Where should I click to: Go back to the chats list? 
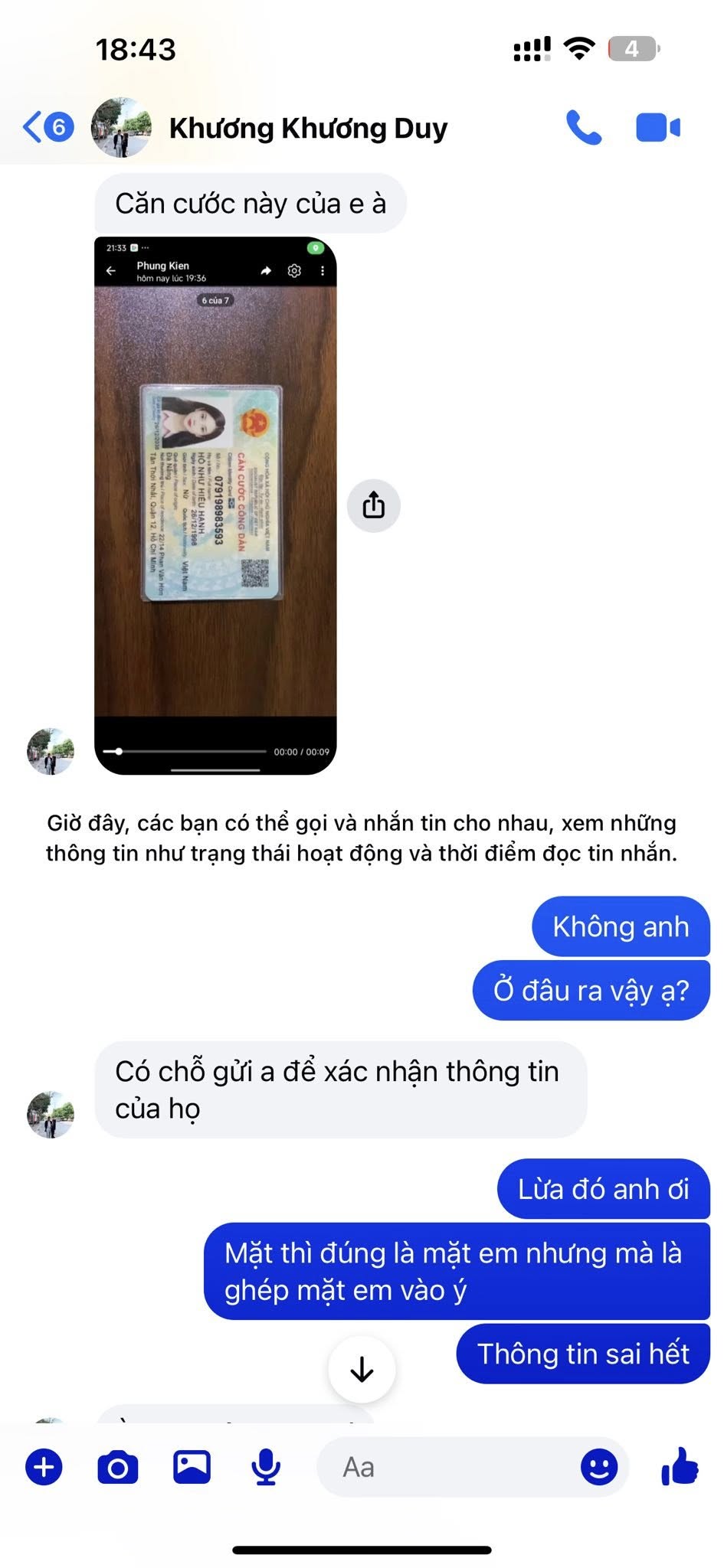point(46,127)
